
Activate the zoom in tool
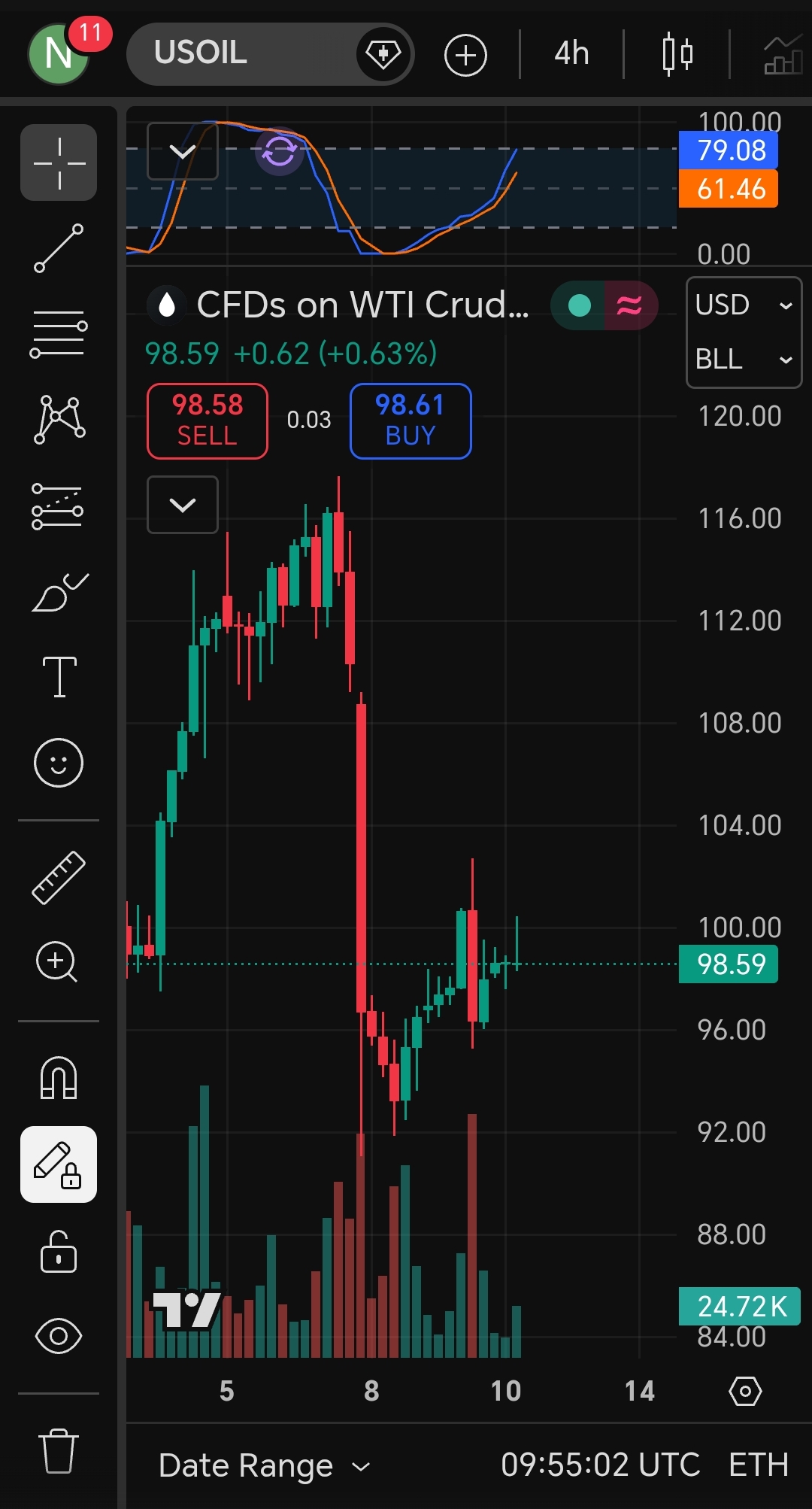[x=57, y=962]
